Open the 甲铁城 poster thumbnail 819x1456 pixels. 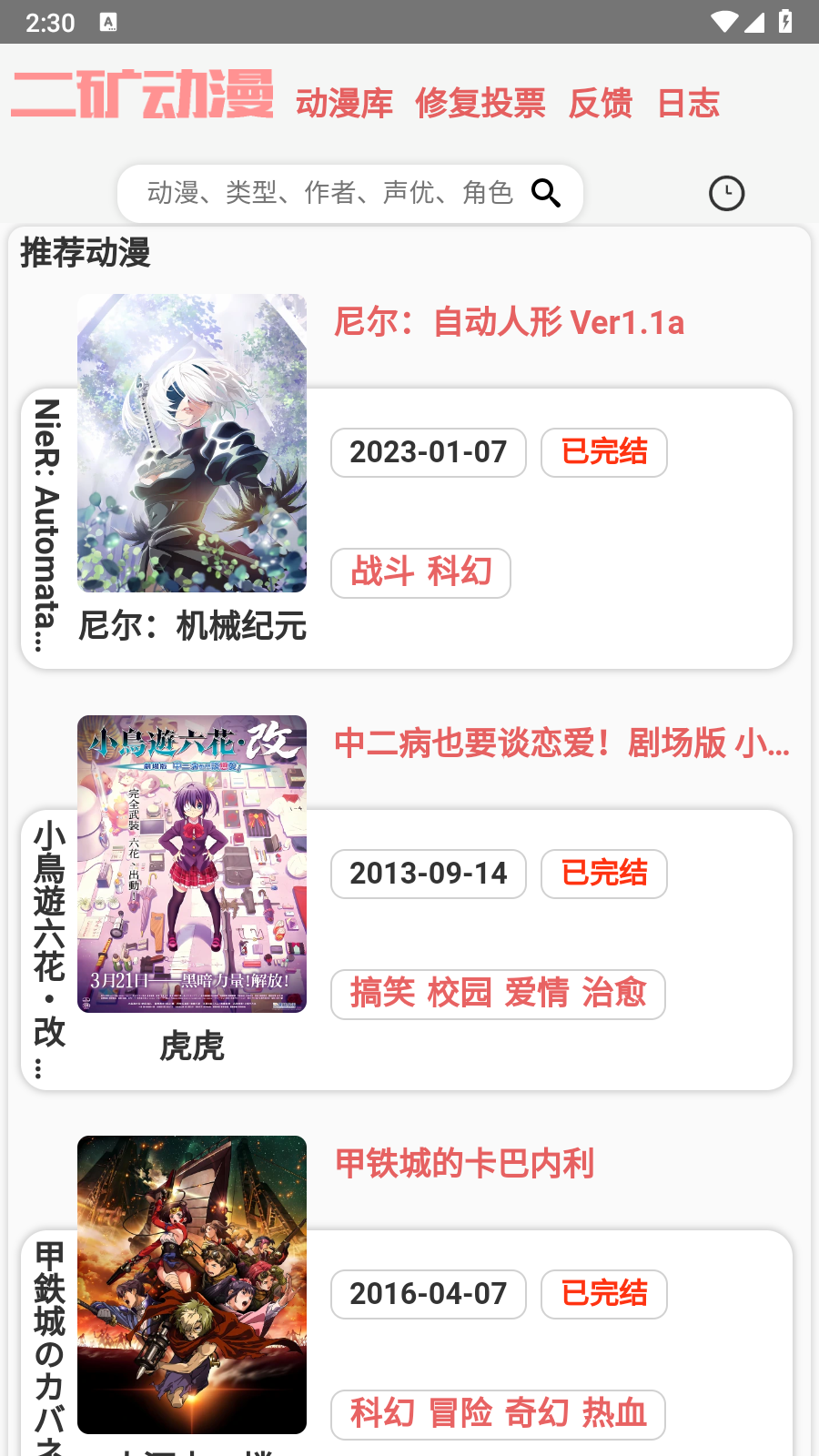[192, 1283]
